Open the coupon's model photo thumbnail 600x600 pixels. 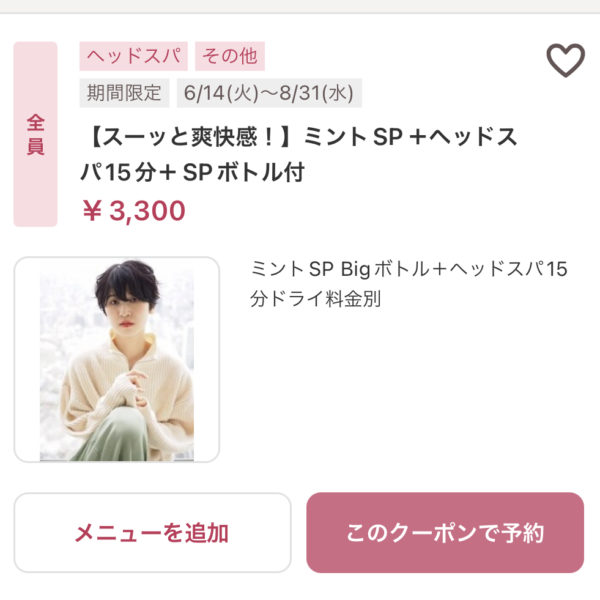(117, 360)
